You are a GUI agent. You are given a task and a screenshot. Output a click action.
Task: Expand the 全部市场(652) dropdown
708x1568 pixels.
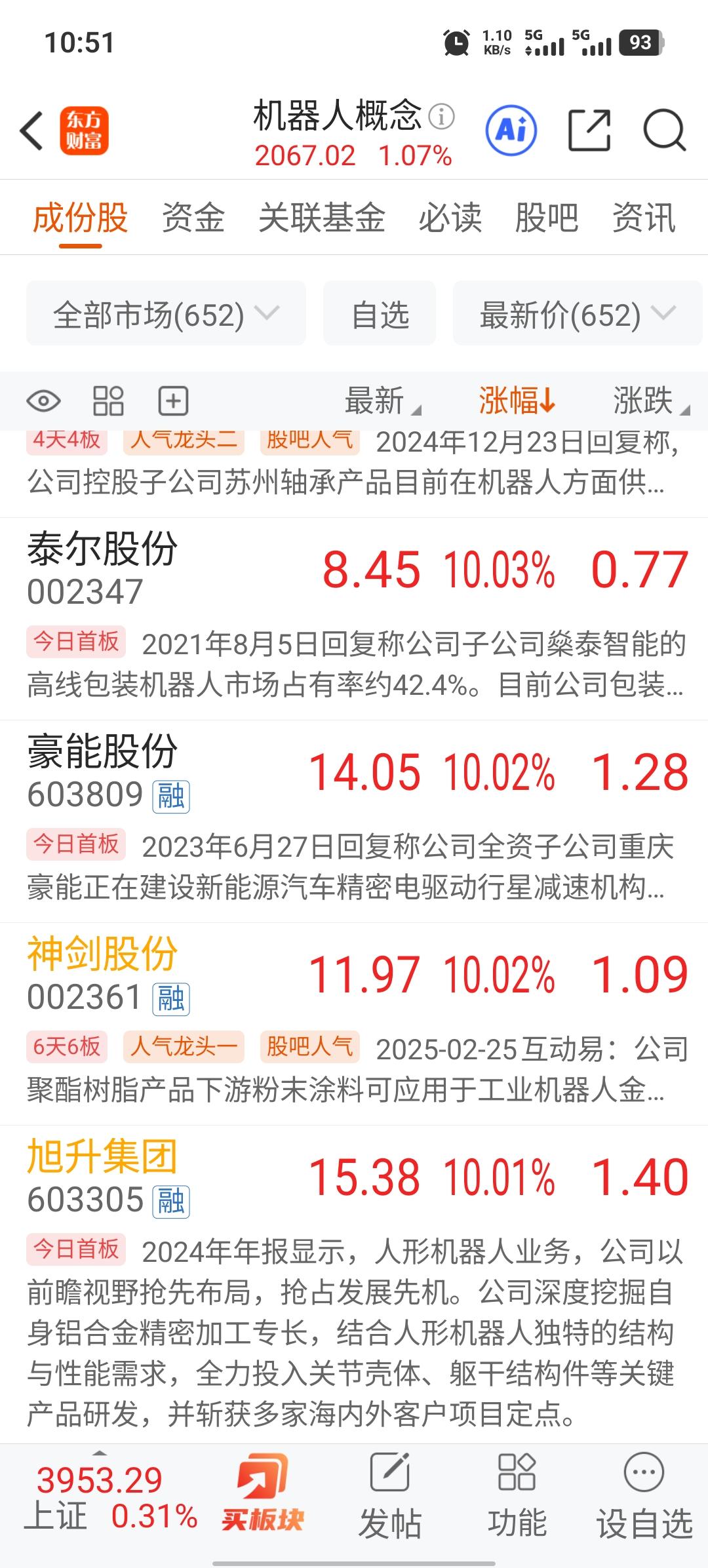(166, 314)
